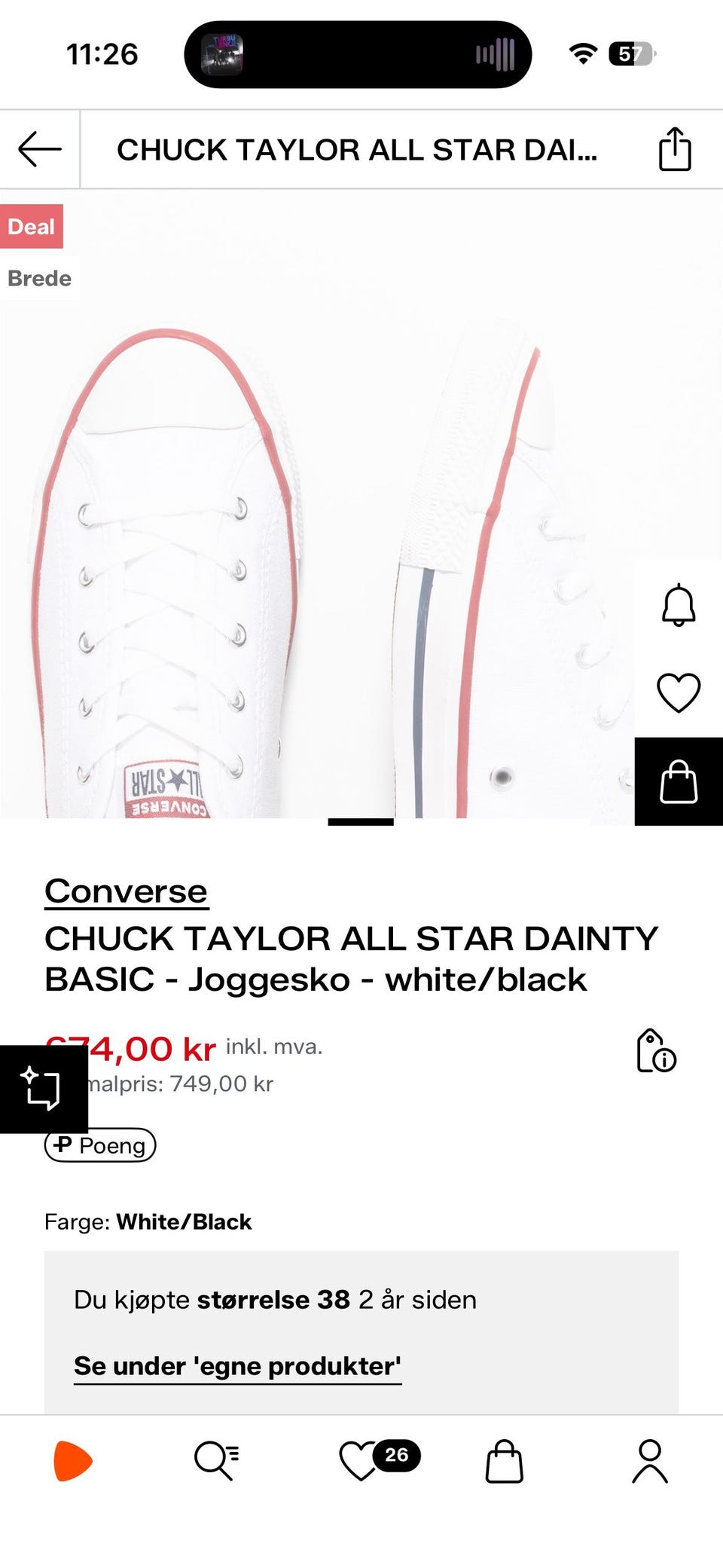
Task: Open the Converse brand page
Action: click(126, 891)
